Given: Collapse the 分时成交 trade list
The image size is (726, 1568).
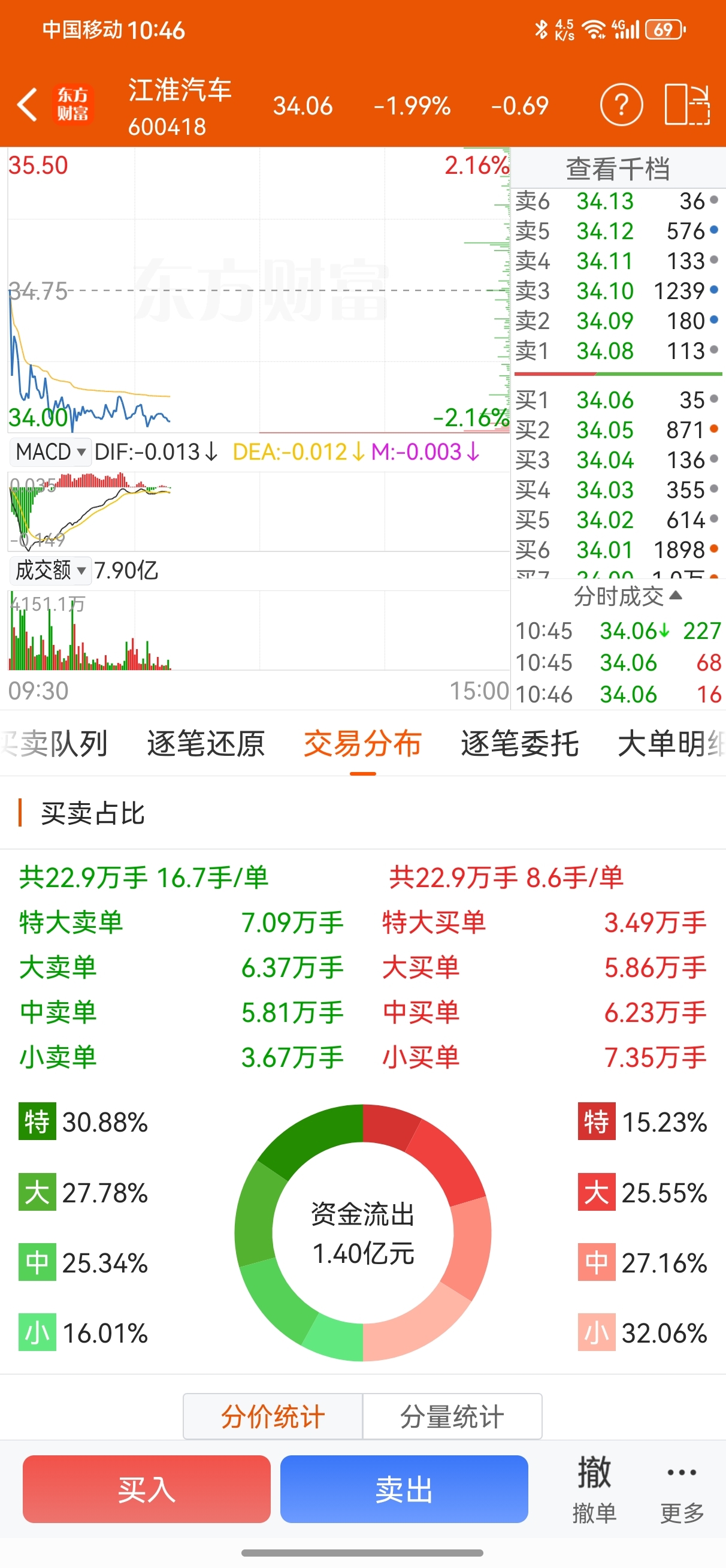Looking at the screenshot, I should click(627, 596).
